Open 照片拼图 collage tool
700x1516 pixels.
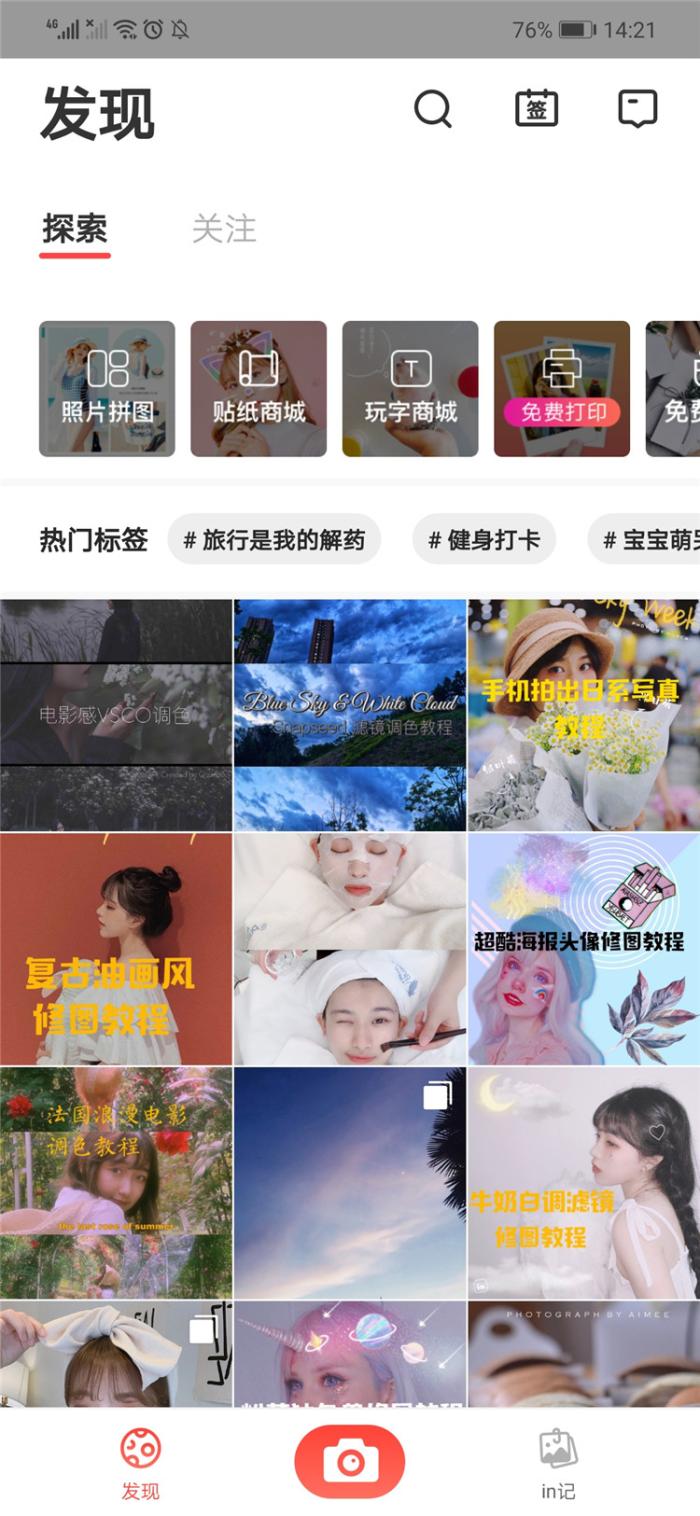point(107,389)
